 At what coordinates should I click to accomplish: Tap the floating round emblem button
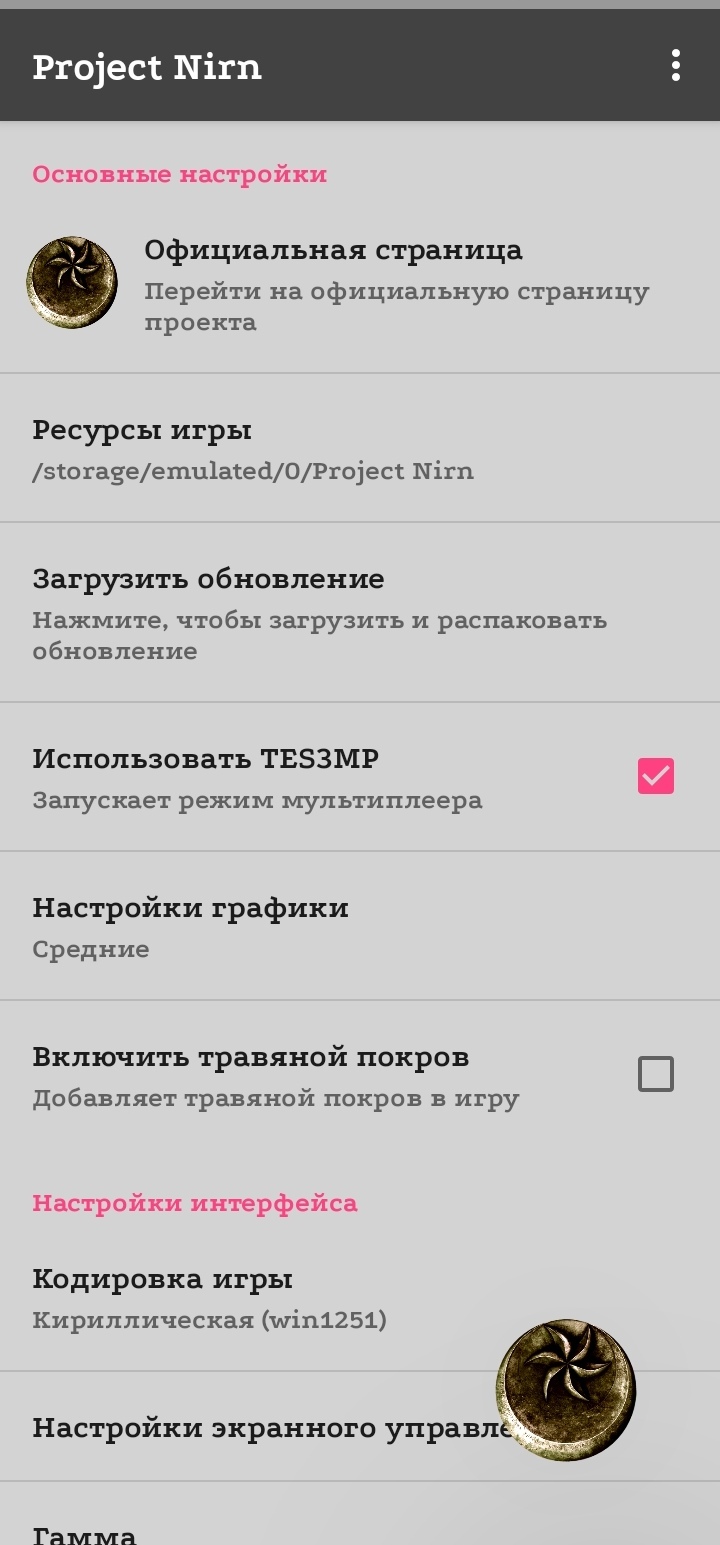pyautogui.click(x=566, y=1389)
